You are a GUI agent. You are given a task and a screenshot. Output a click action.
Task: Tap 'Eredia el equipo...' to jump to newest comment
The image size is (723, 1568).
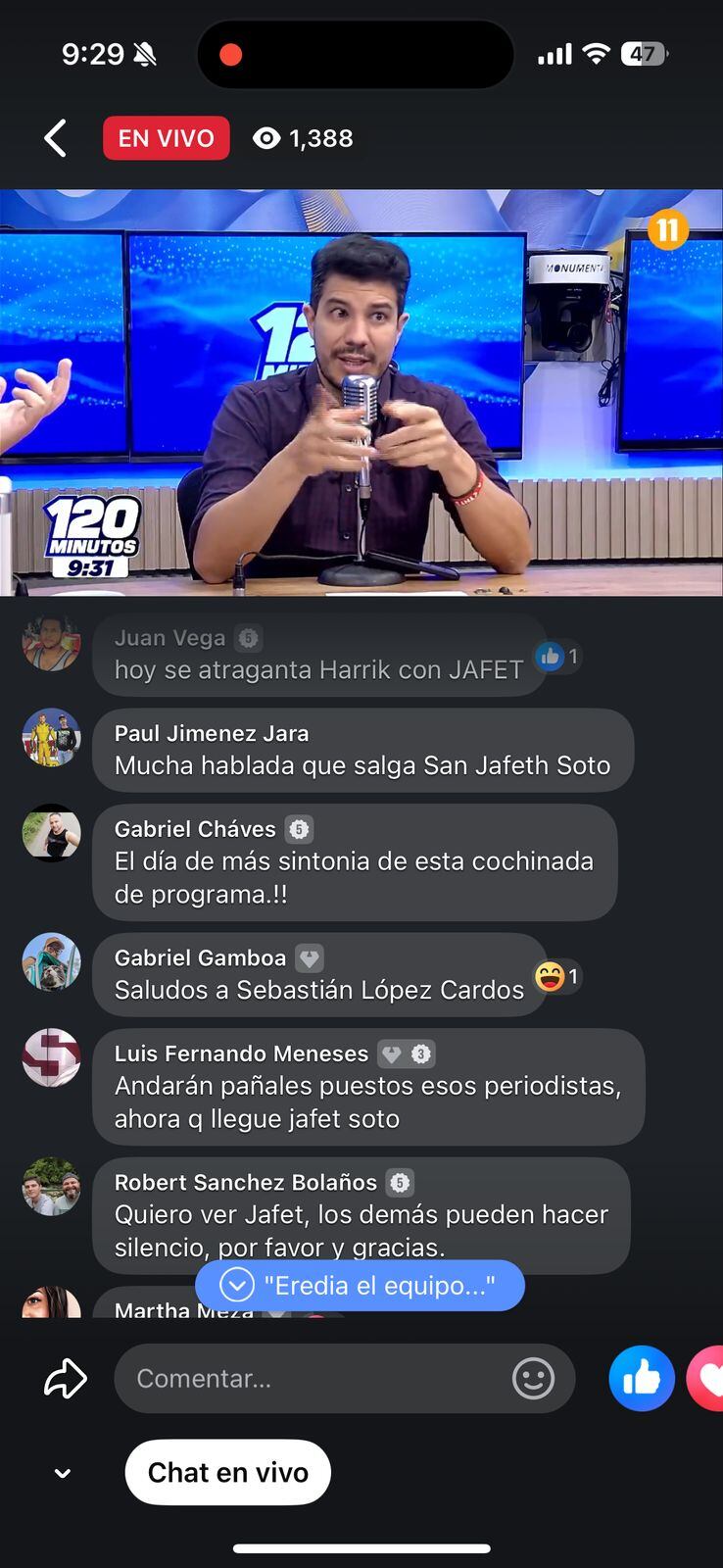pos(382,1285)
